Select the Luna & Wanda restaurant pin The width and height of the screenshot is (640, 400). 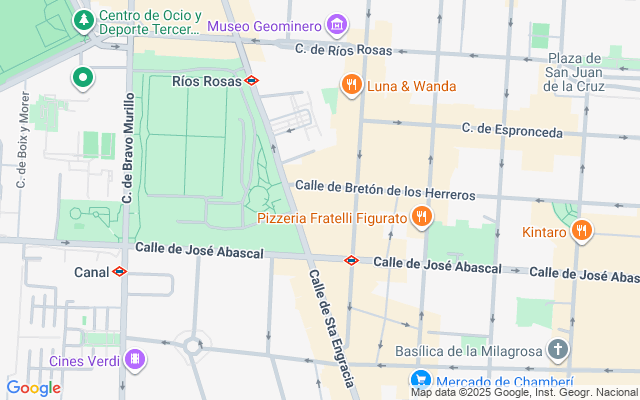click(350, 86)
